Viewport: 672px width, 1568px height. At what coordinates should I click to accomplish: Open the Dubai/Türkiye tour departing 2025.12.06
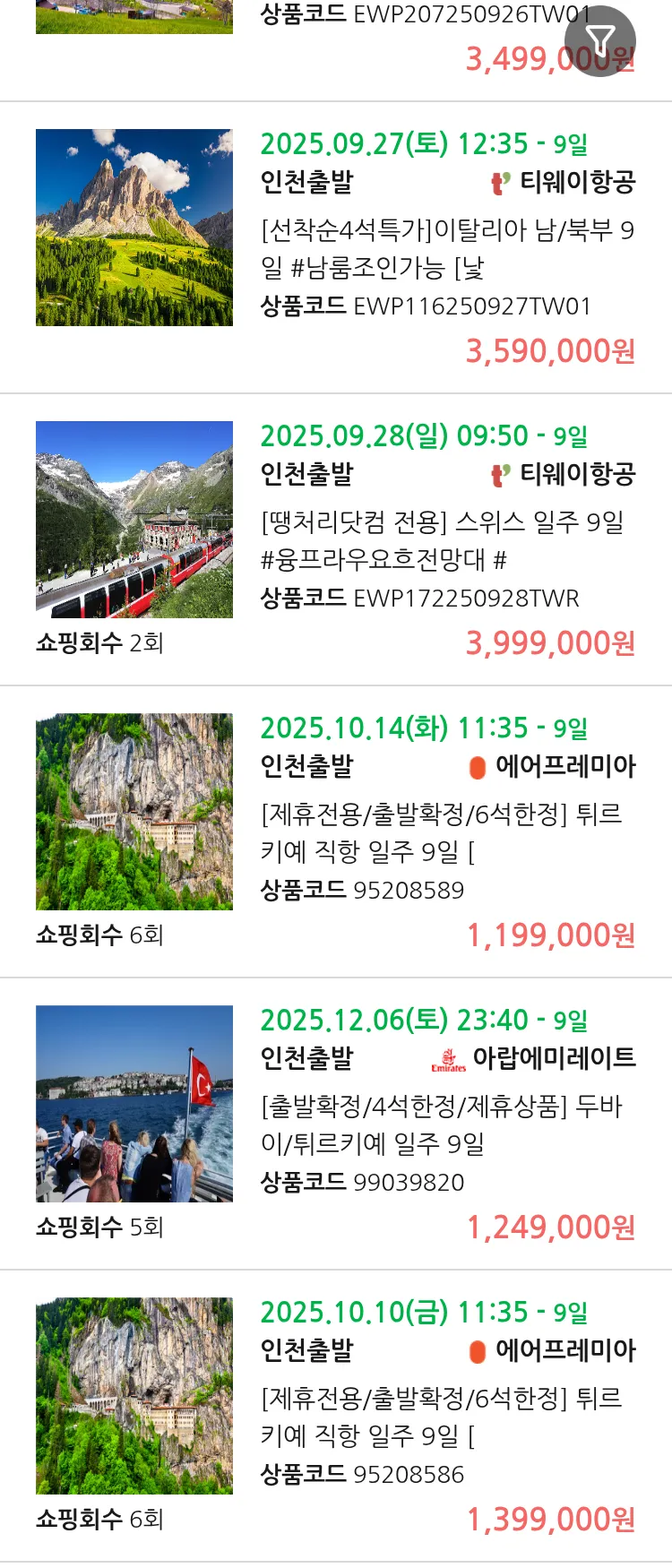click(446, 1124)
